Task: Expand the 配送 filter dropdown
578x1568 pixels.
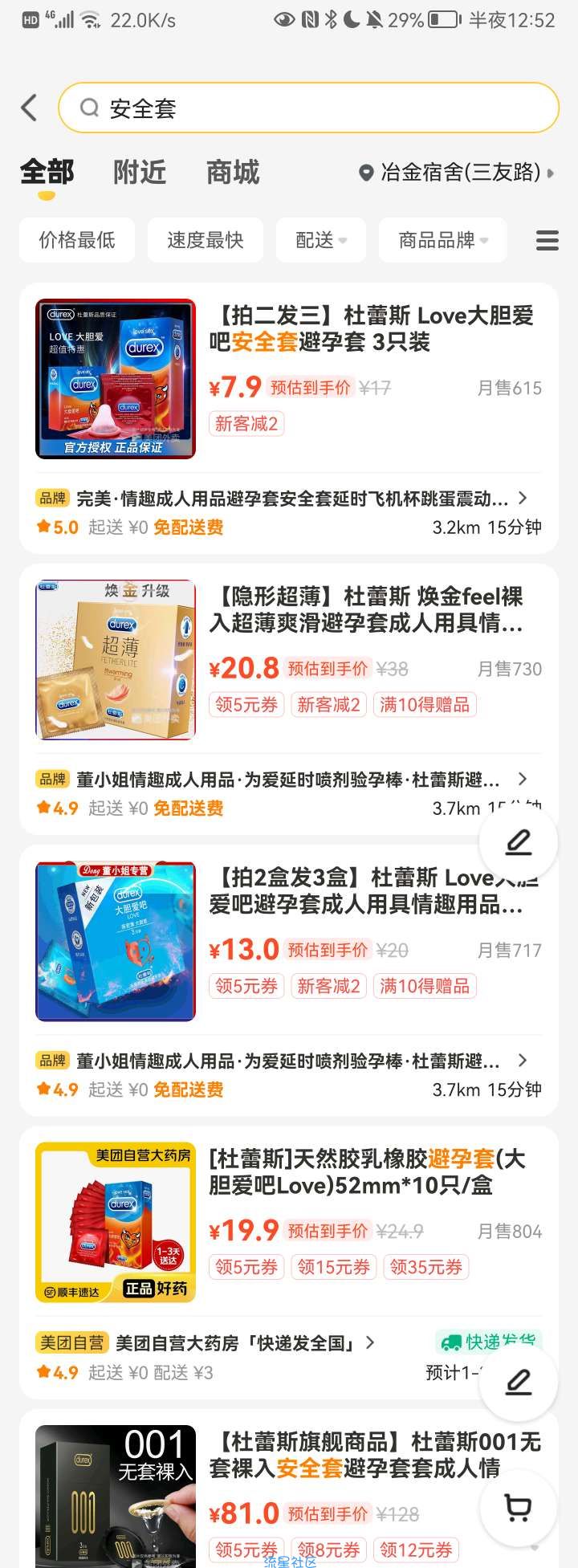Action: coord(321,240)
